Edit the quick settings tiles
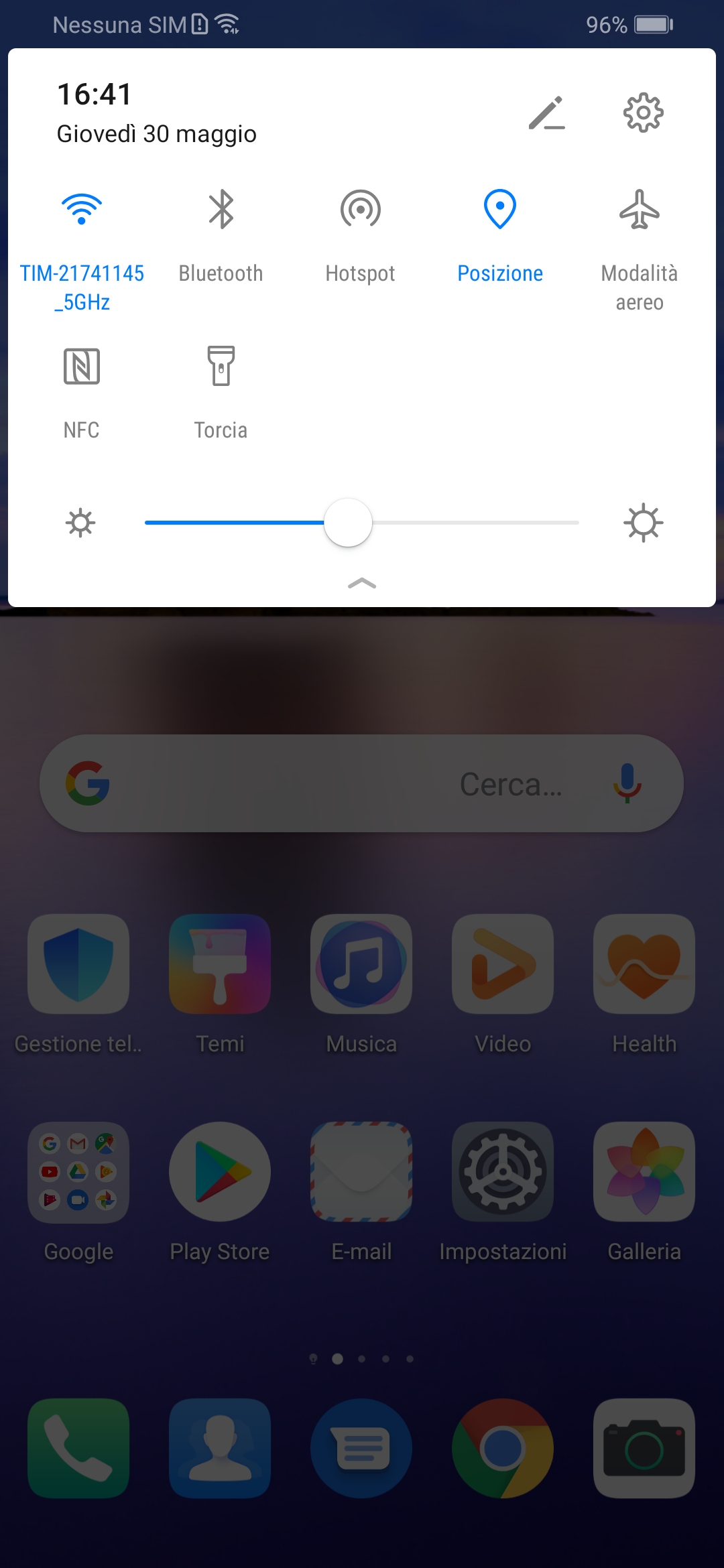The width and height of the screenshot is (724, 1568). point(547,113)
